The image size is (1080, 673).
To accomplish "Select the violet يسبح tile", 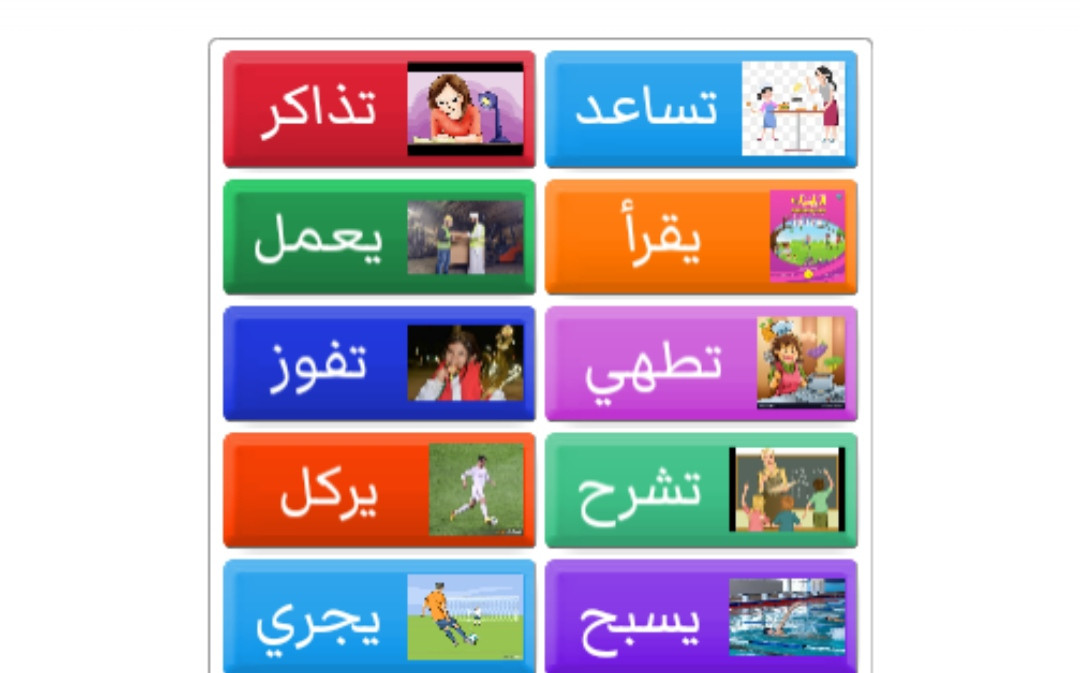I will click(701, 616).
